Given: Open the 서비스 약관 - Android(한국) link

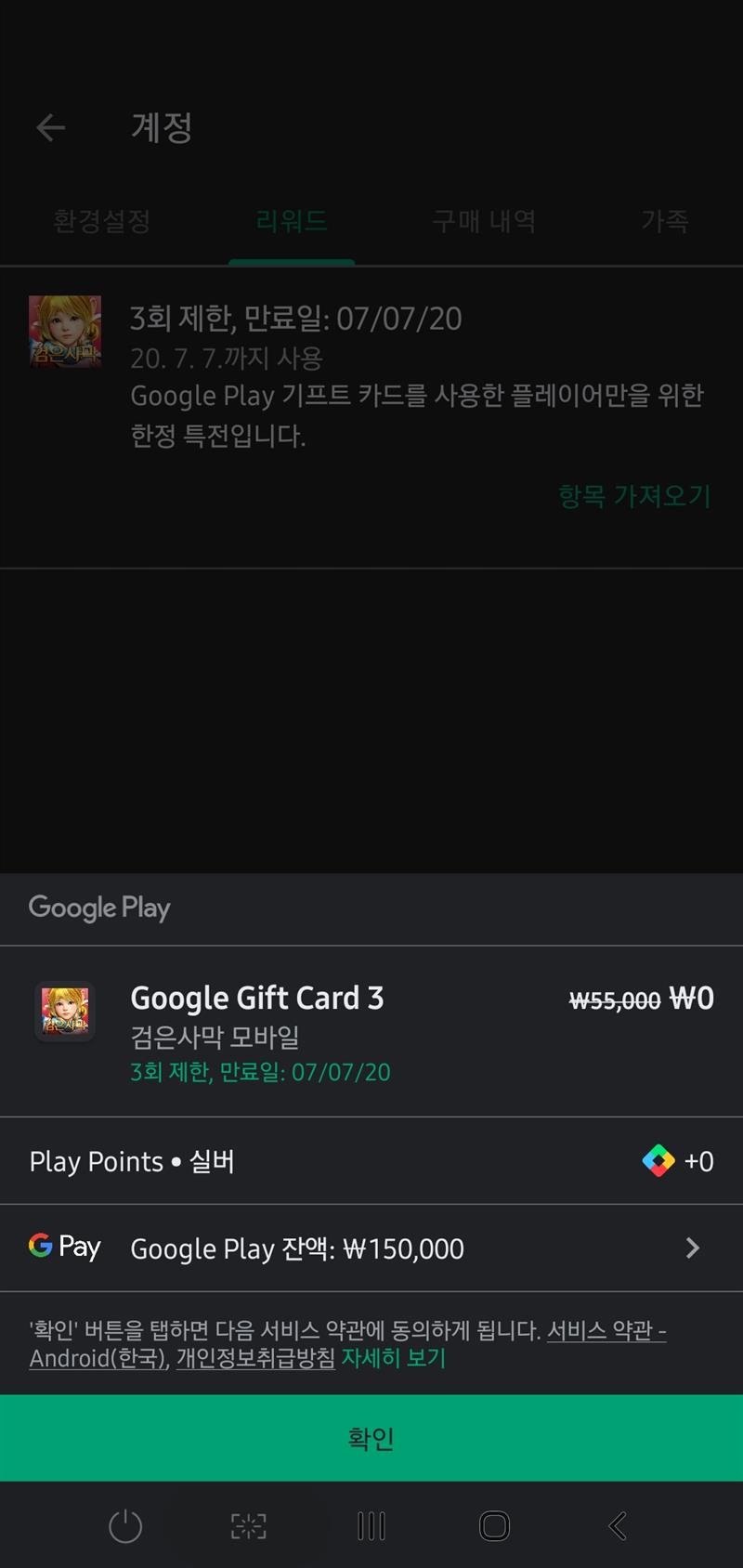Looking at the screenshot, I should 606,1331.
